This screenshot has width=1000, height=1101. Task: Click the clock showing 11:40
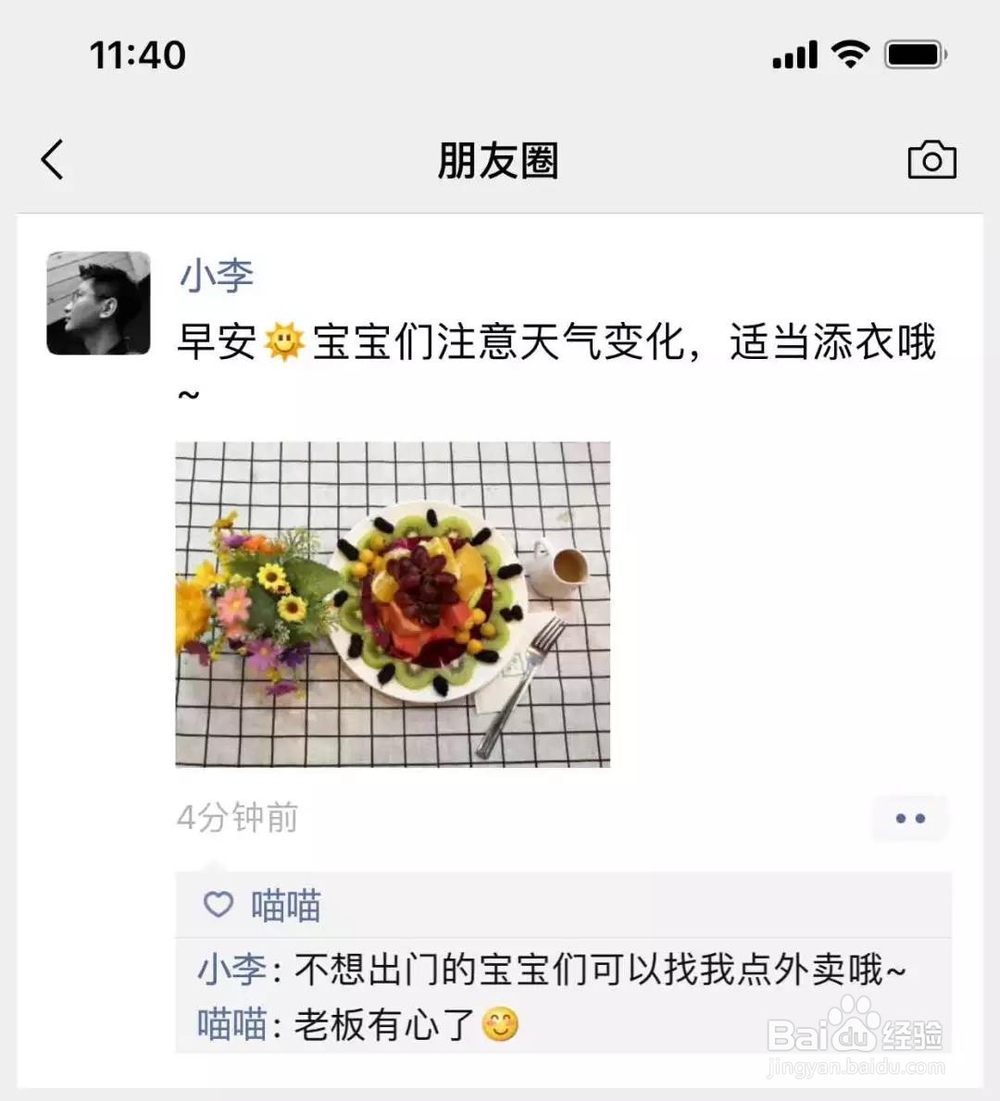coord(134,56)
